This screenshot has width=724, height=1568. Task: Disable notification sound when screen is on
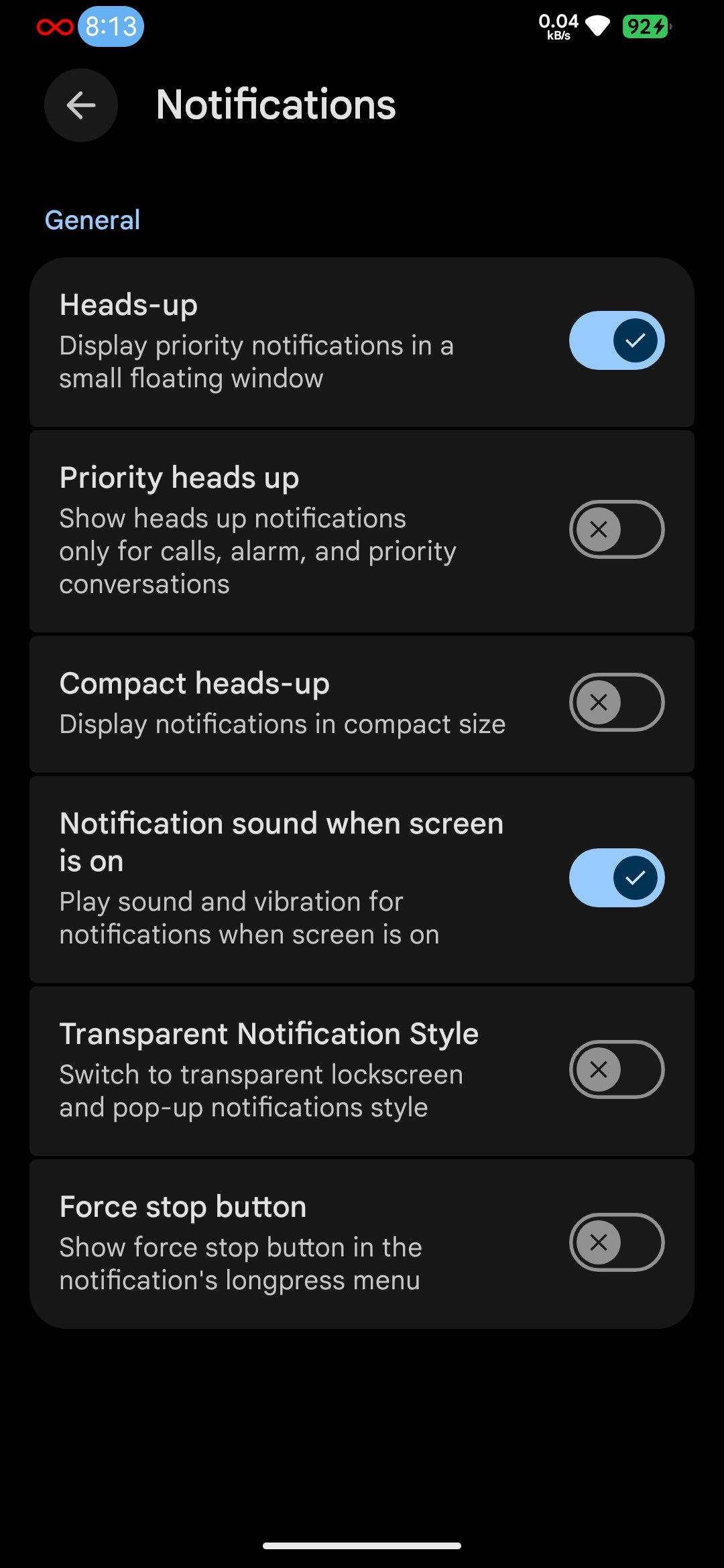tap(617, 878)
